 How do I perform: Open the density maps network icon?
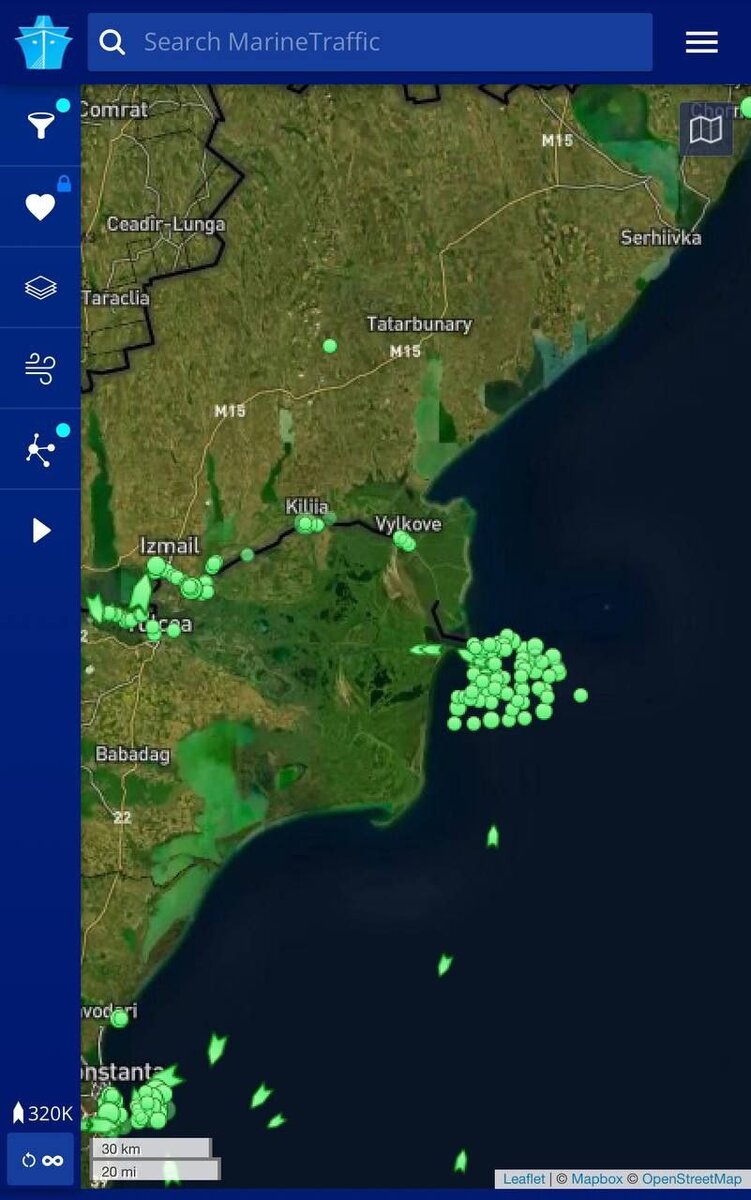(40, 450)
